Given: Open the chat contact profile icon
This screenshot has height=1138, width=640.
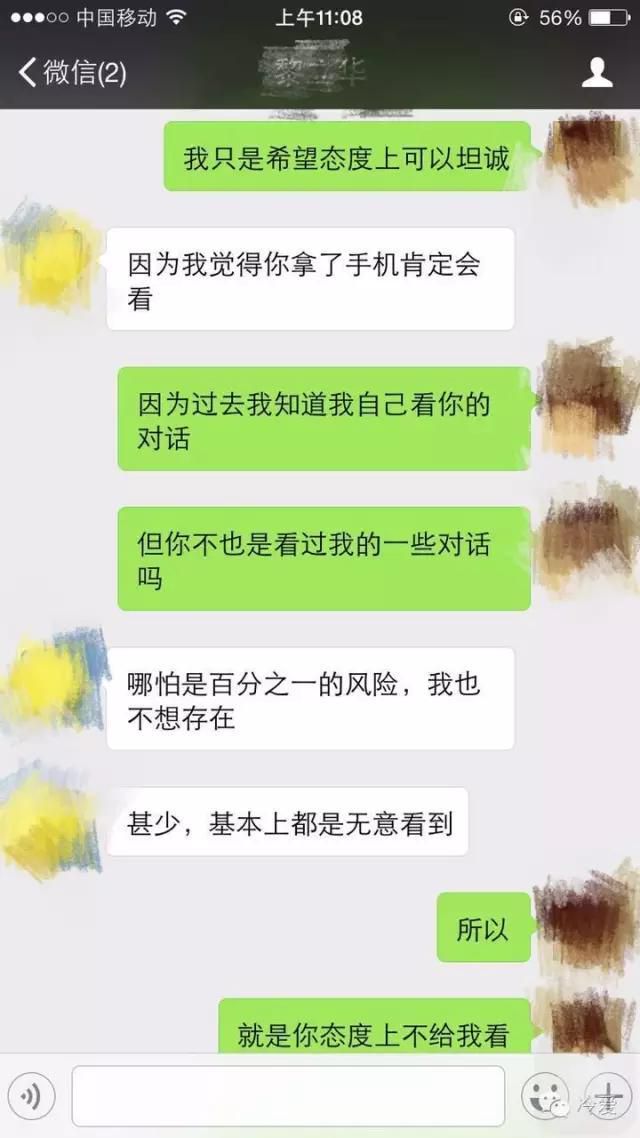Looking at the screenshot, I should (597, 72).
